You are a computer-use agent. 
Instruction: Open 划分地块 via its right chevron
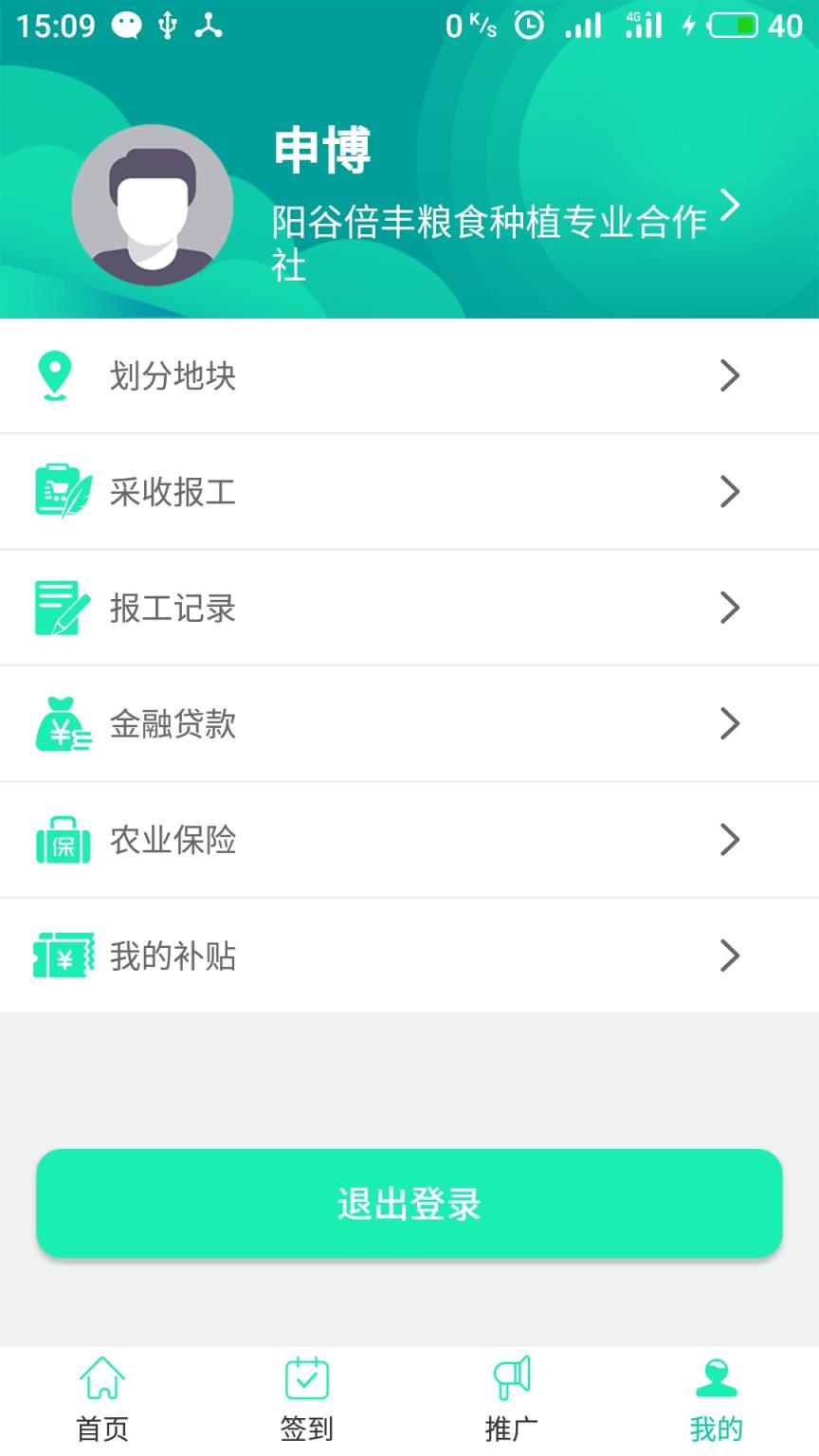pos(730,374)
